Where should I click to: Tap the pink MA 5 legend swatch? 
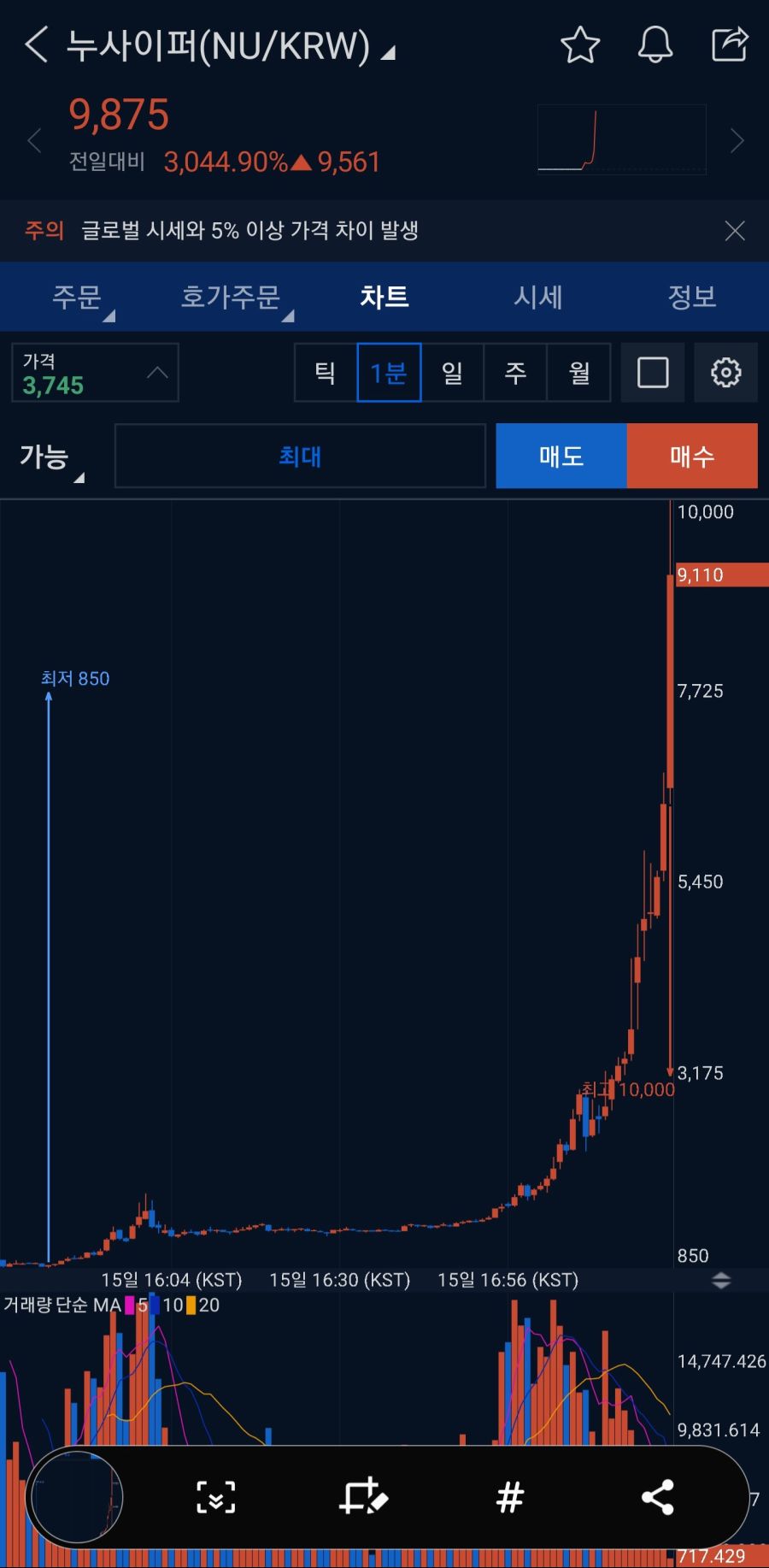[129, 1306]
